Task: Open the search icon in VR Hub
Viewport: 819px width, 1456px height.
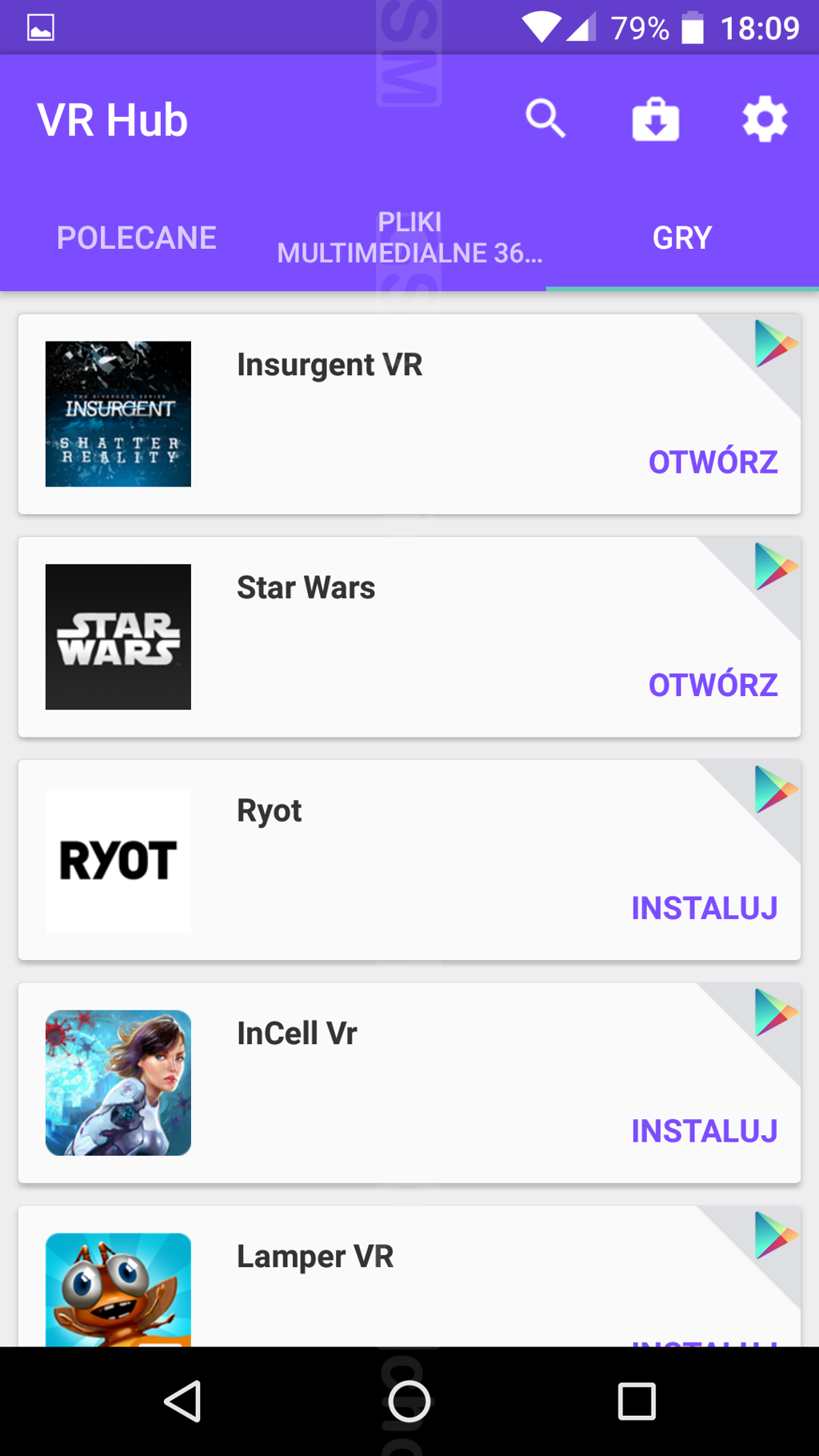Action: tap(545, 120)
